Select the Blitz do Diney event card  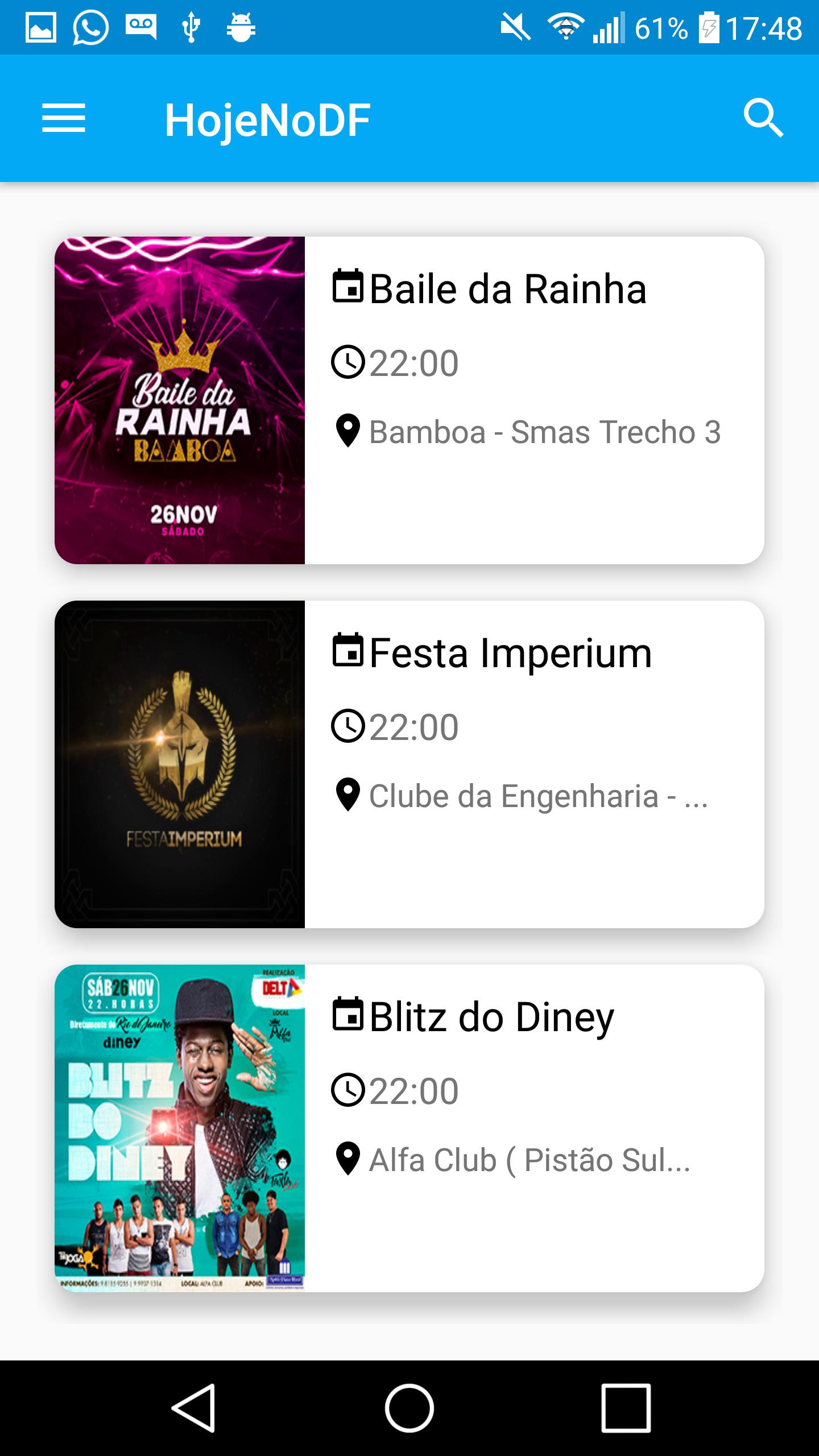[409, 1128]
